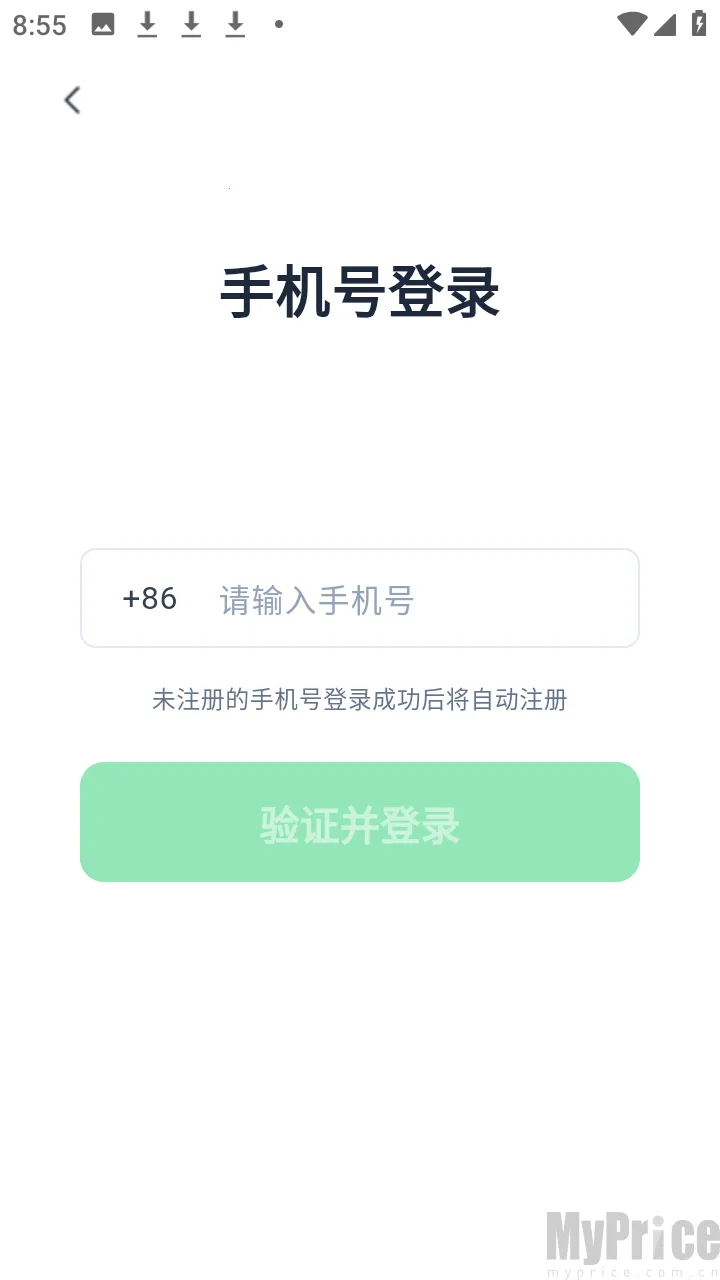Viewport: 720px width, 1280px height.
Task: Tap the clock showing 8:55
Action: (39, 24)
